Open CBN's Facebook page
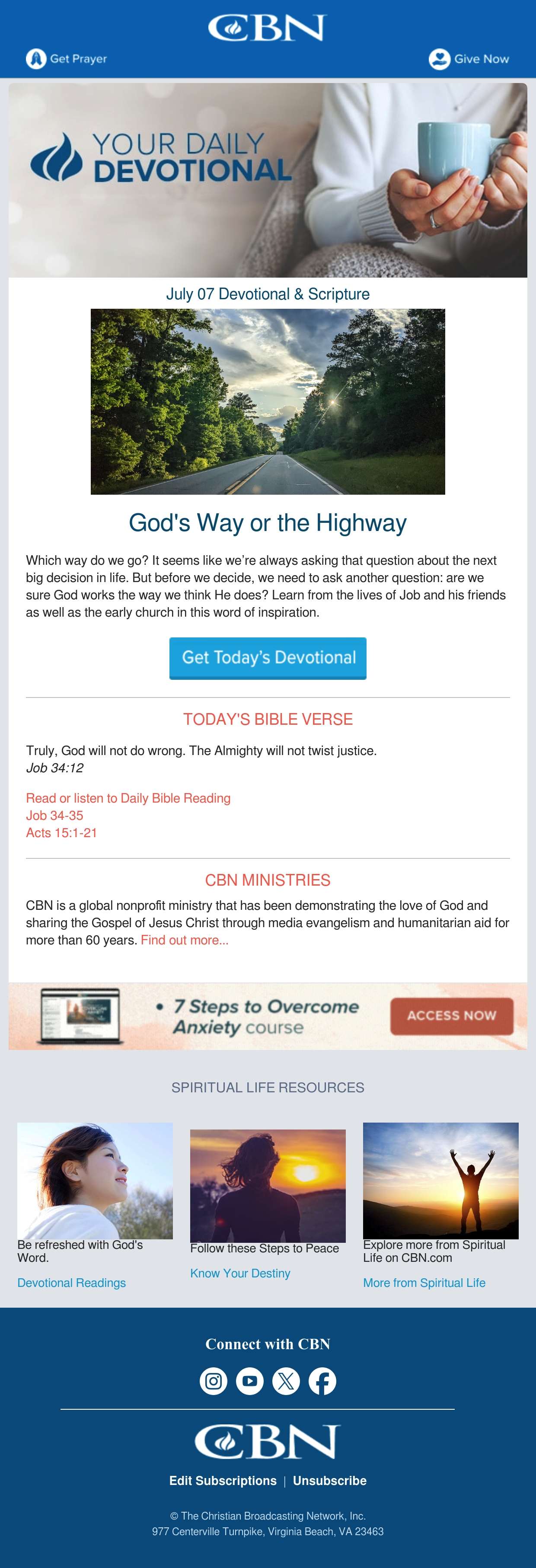 (322, 1381)
